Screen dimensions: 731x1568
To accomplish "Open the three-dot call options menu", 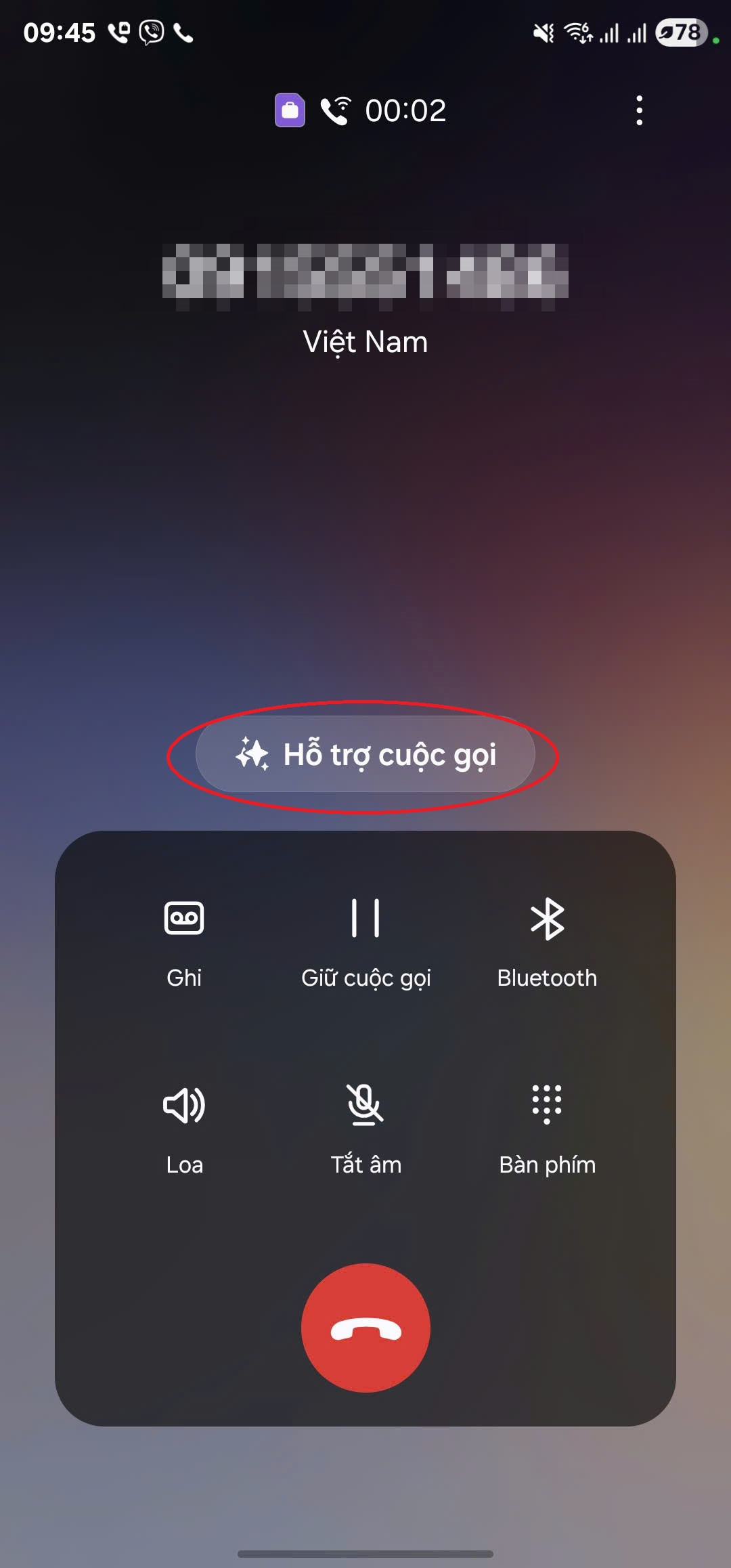I will coord(639,110).
